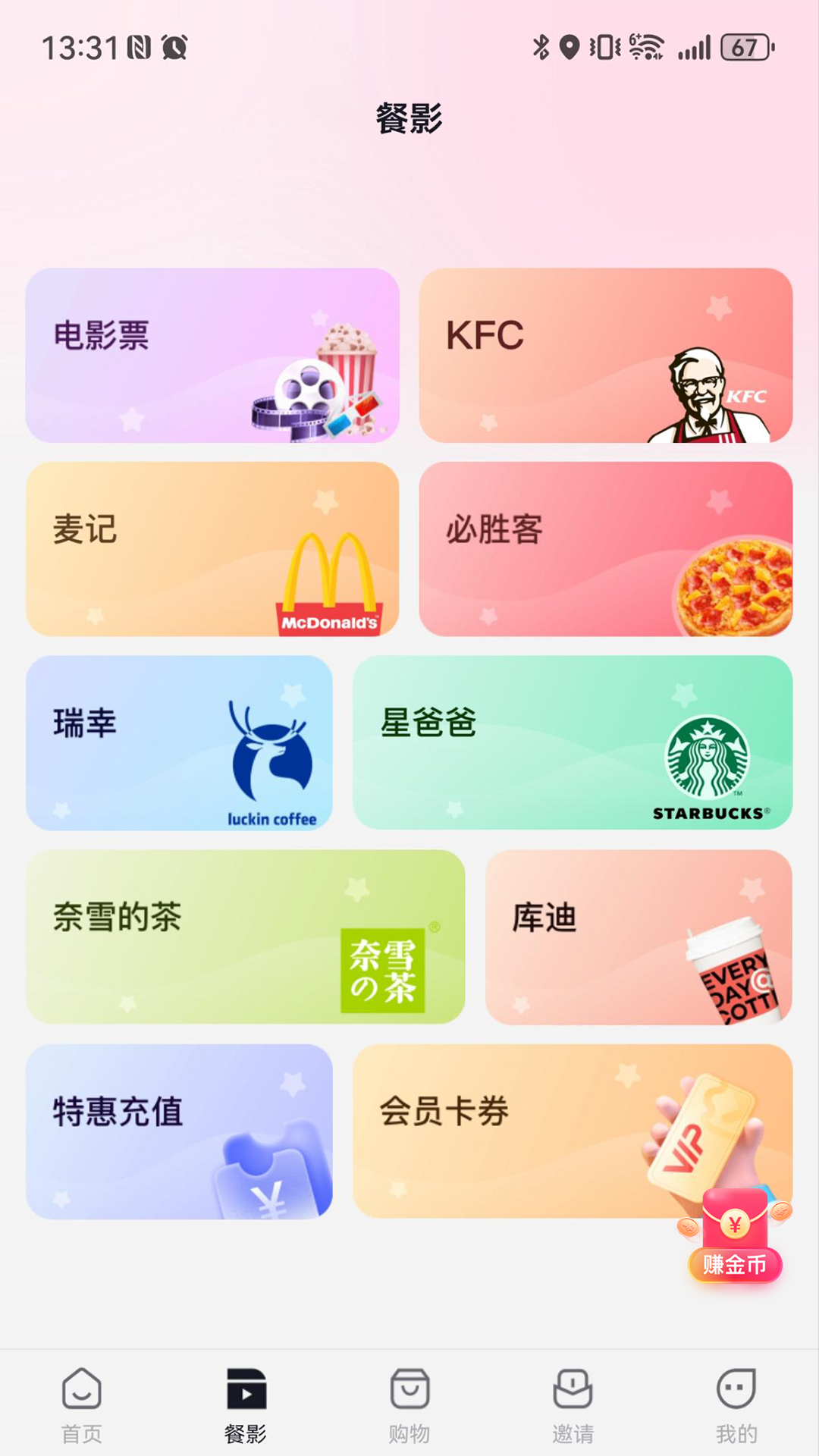Switch to the 首页 tab

pyautogui.click(x=82, y=1404)
